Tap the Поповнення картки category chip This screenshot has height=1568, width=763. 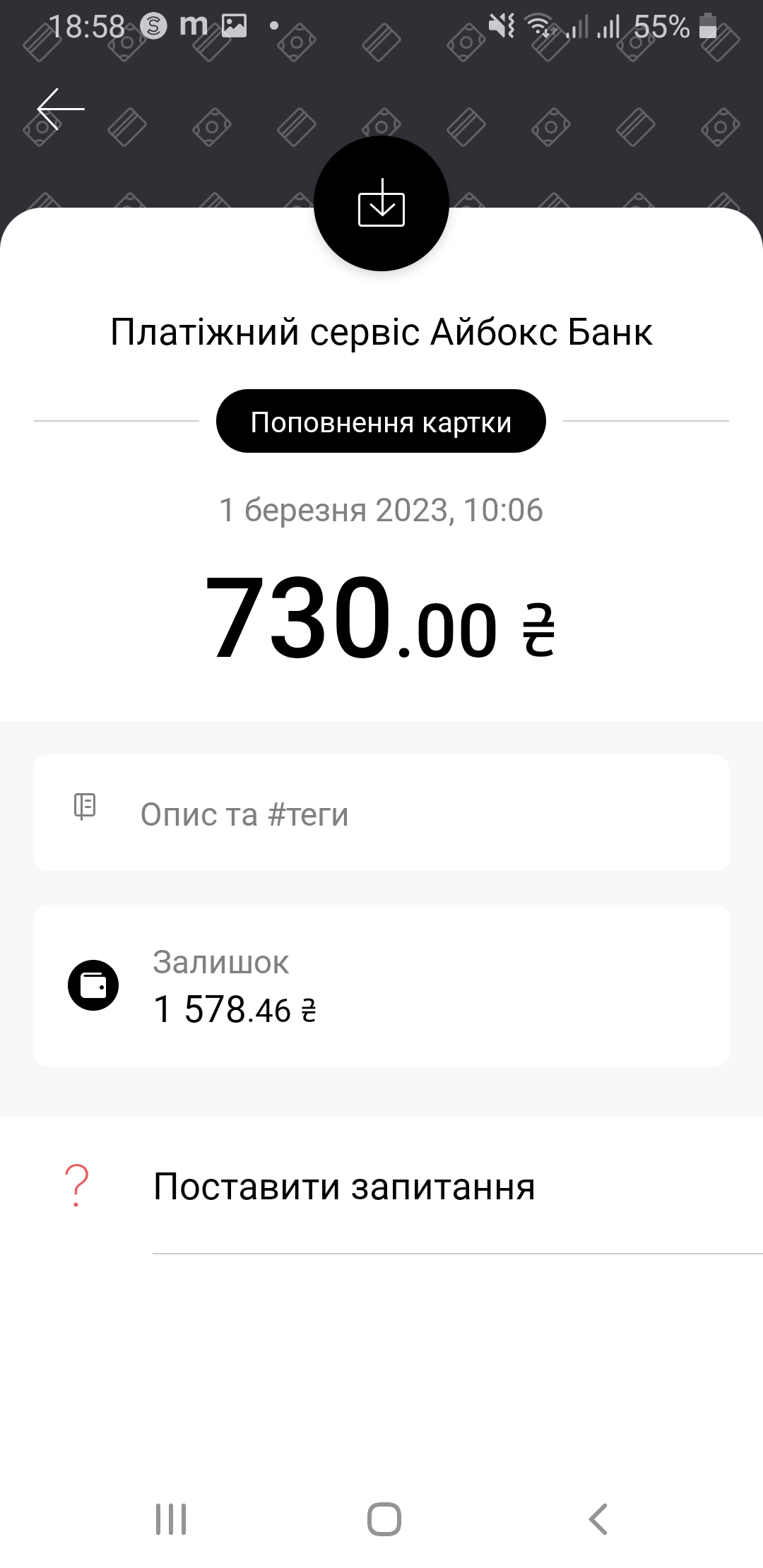click(x=381, y=422)
